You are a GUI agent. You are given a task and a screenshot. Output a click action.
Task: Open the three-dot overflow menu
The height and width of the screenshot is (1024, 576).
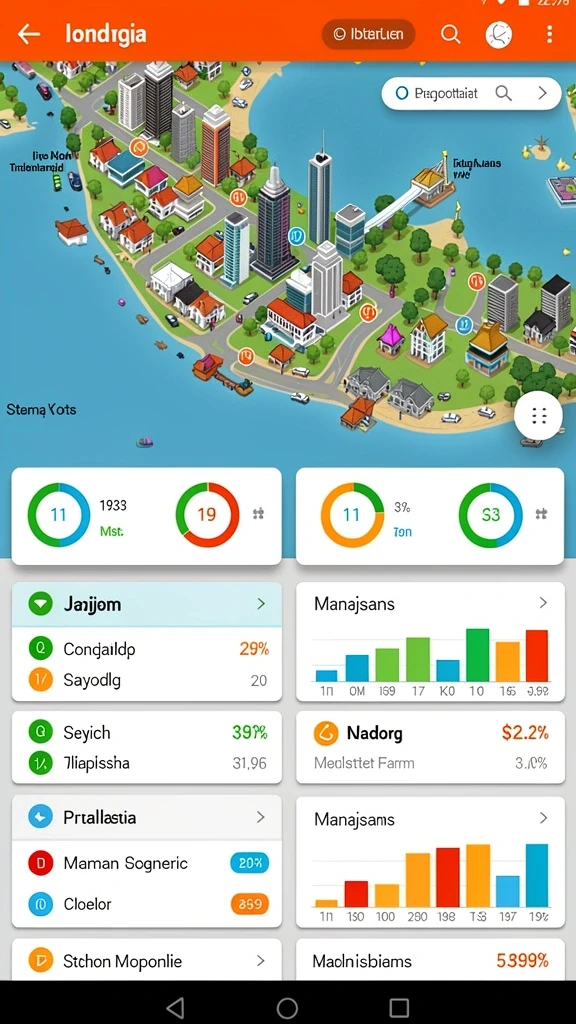pos(549,34)
